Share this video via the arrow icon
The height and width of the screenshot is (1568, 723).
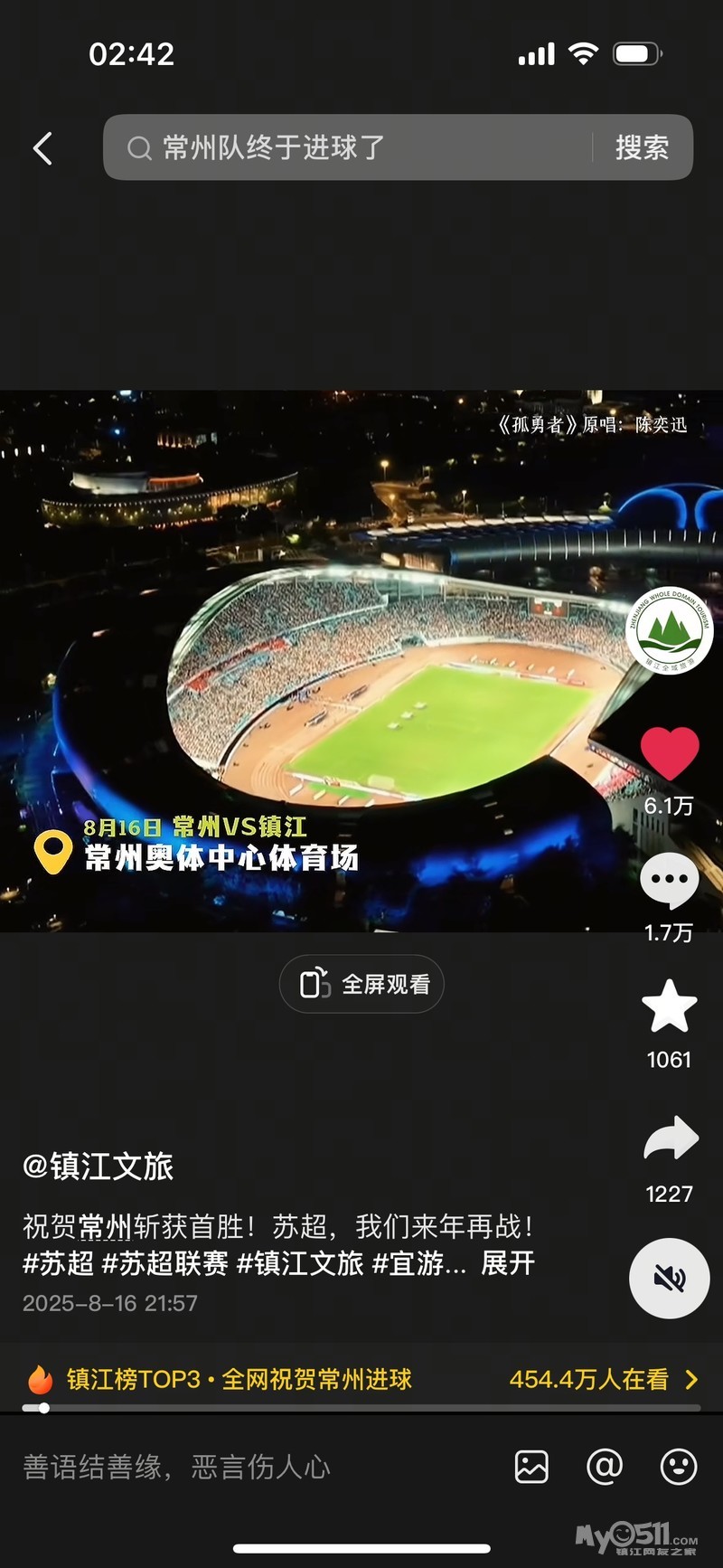pos(670,1139)
